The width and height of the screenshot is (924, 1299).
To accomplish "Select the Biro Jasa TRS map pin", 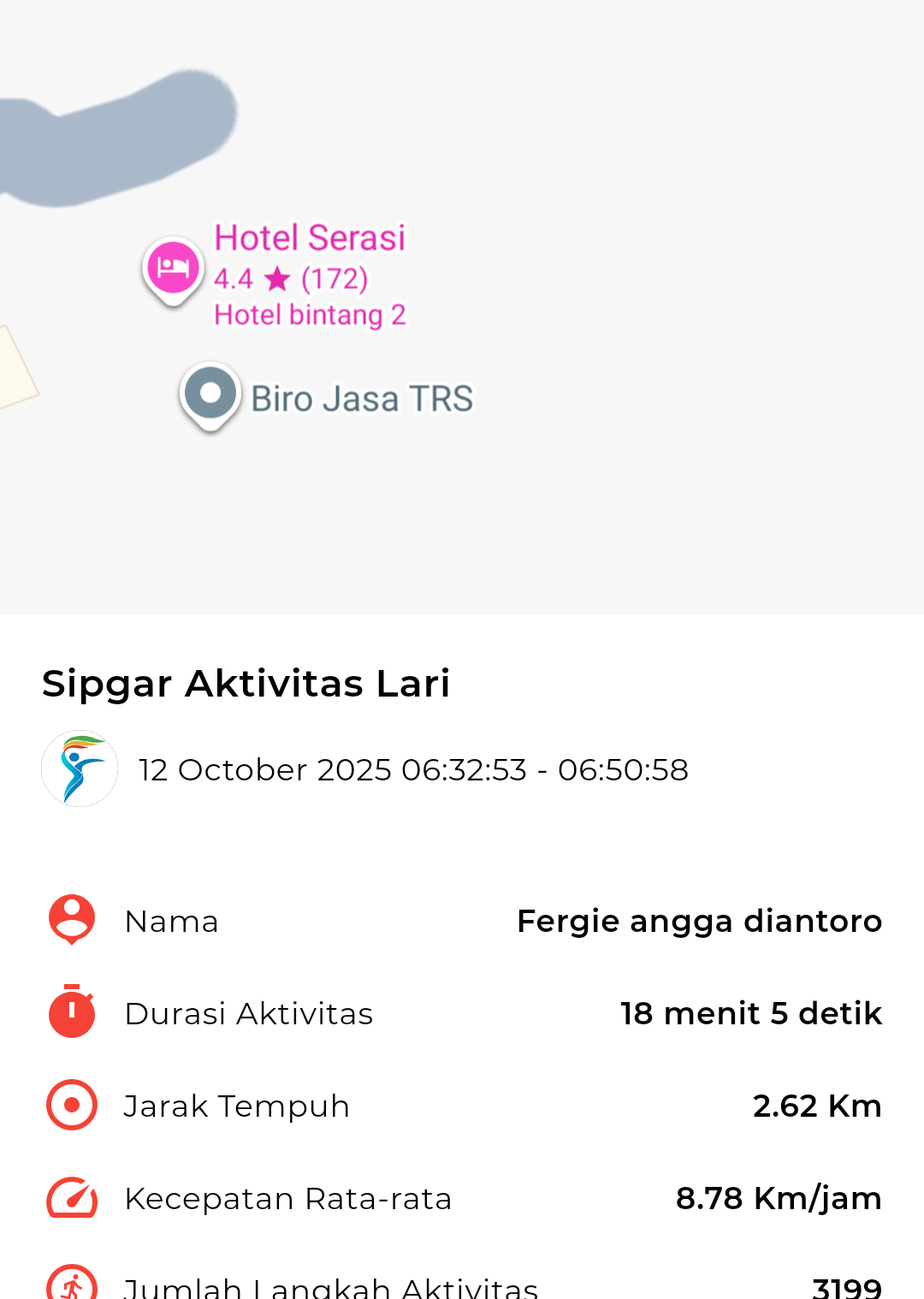I will pyautogui.click(x=210, y=395).
